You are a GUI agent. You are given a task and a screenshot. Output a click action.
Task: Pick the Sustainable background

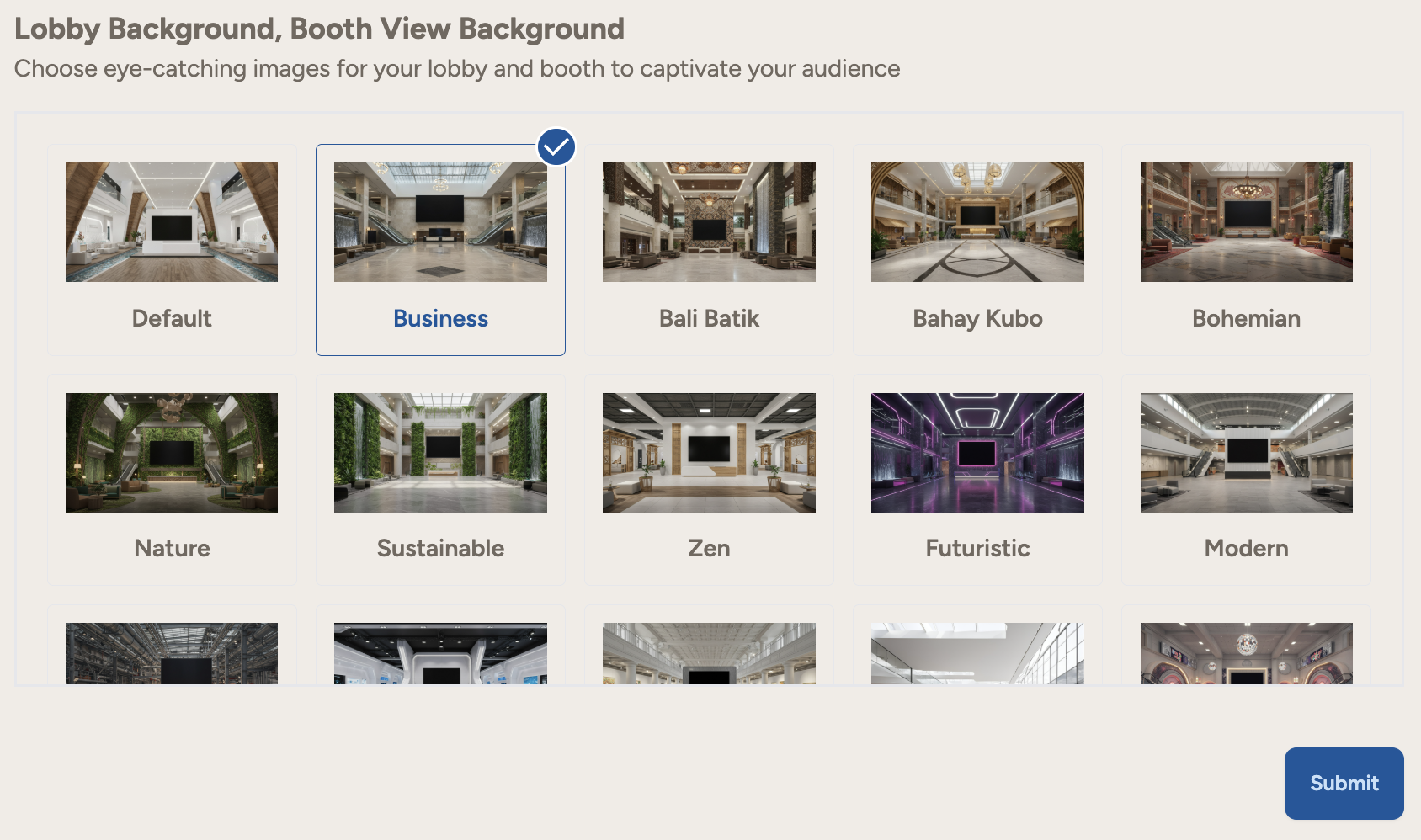(x=440, y=479)
